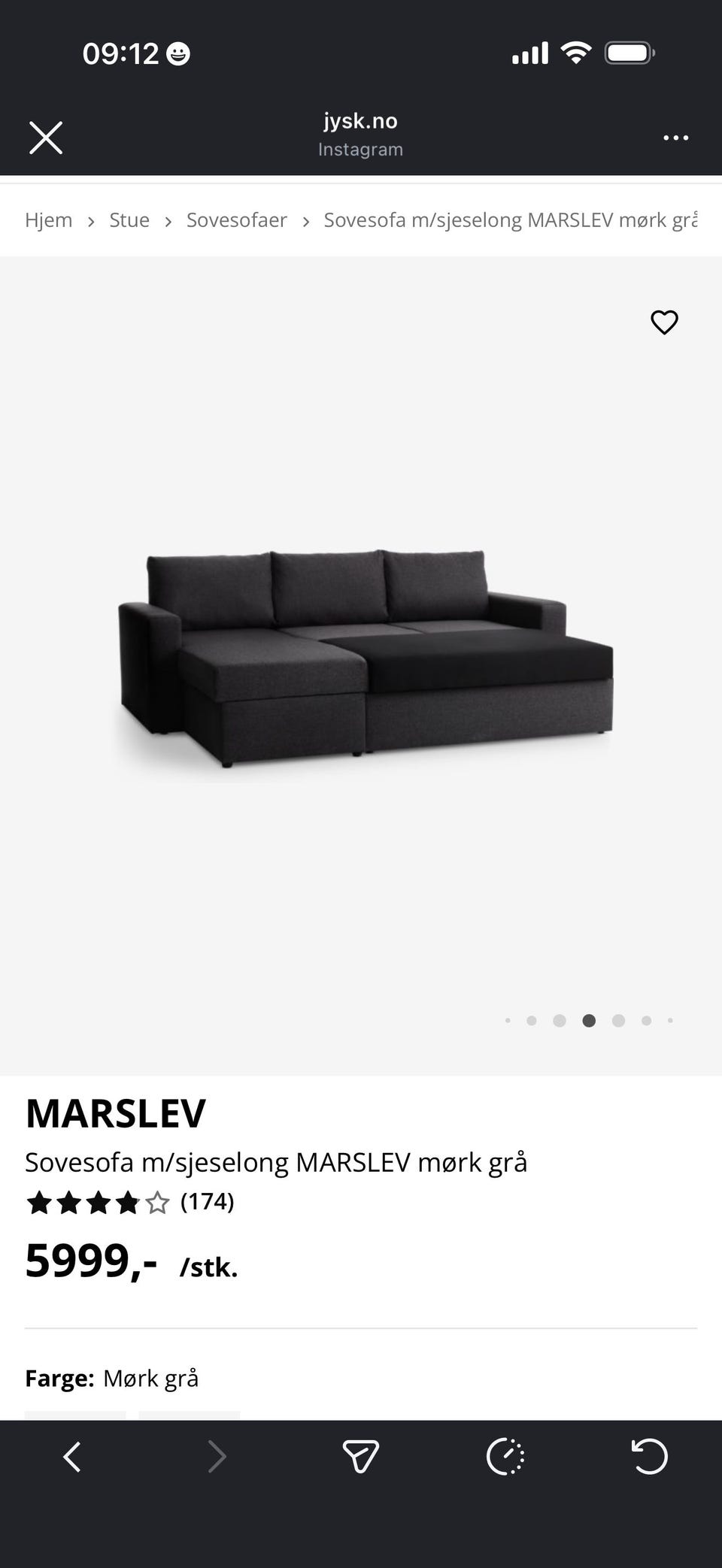Open the browser overflow menu
The image size is (722, 1568).
click(675, 138)
